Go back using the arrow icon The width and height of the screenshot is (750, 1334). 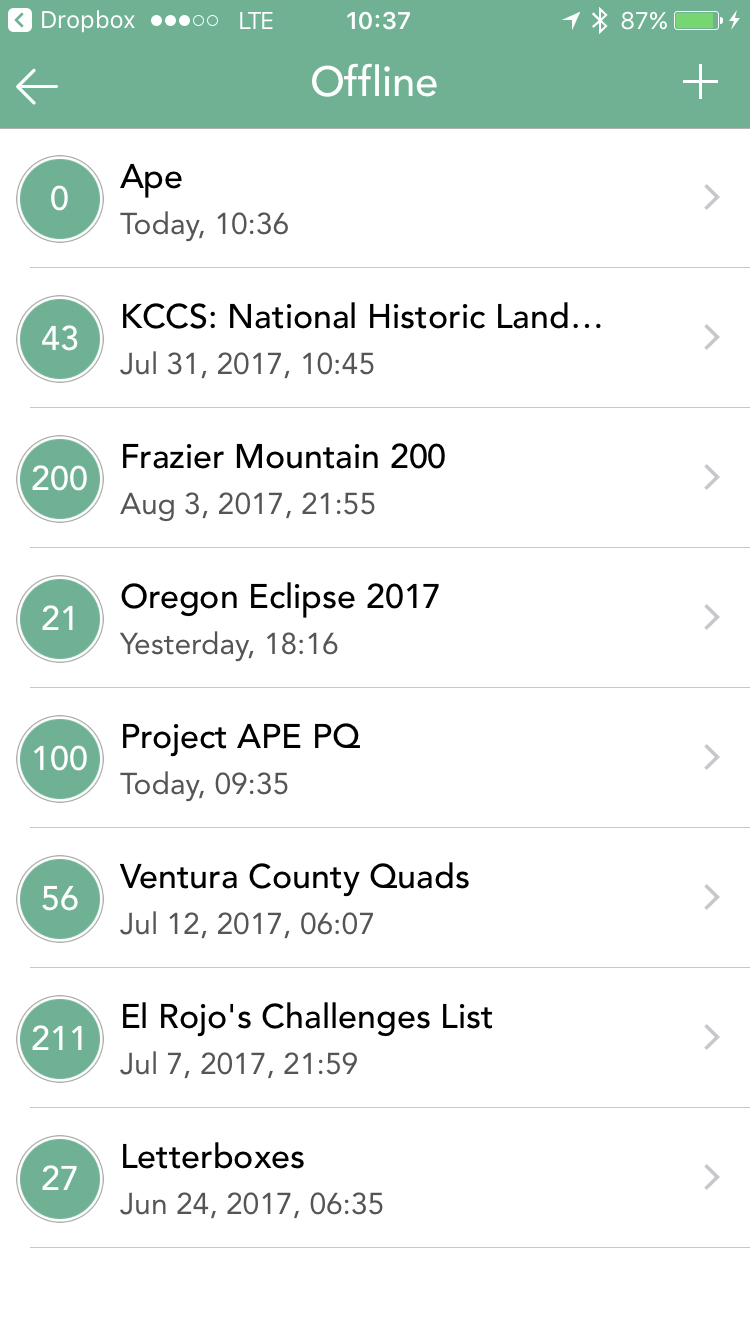[x=37, y=85]
